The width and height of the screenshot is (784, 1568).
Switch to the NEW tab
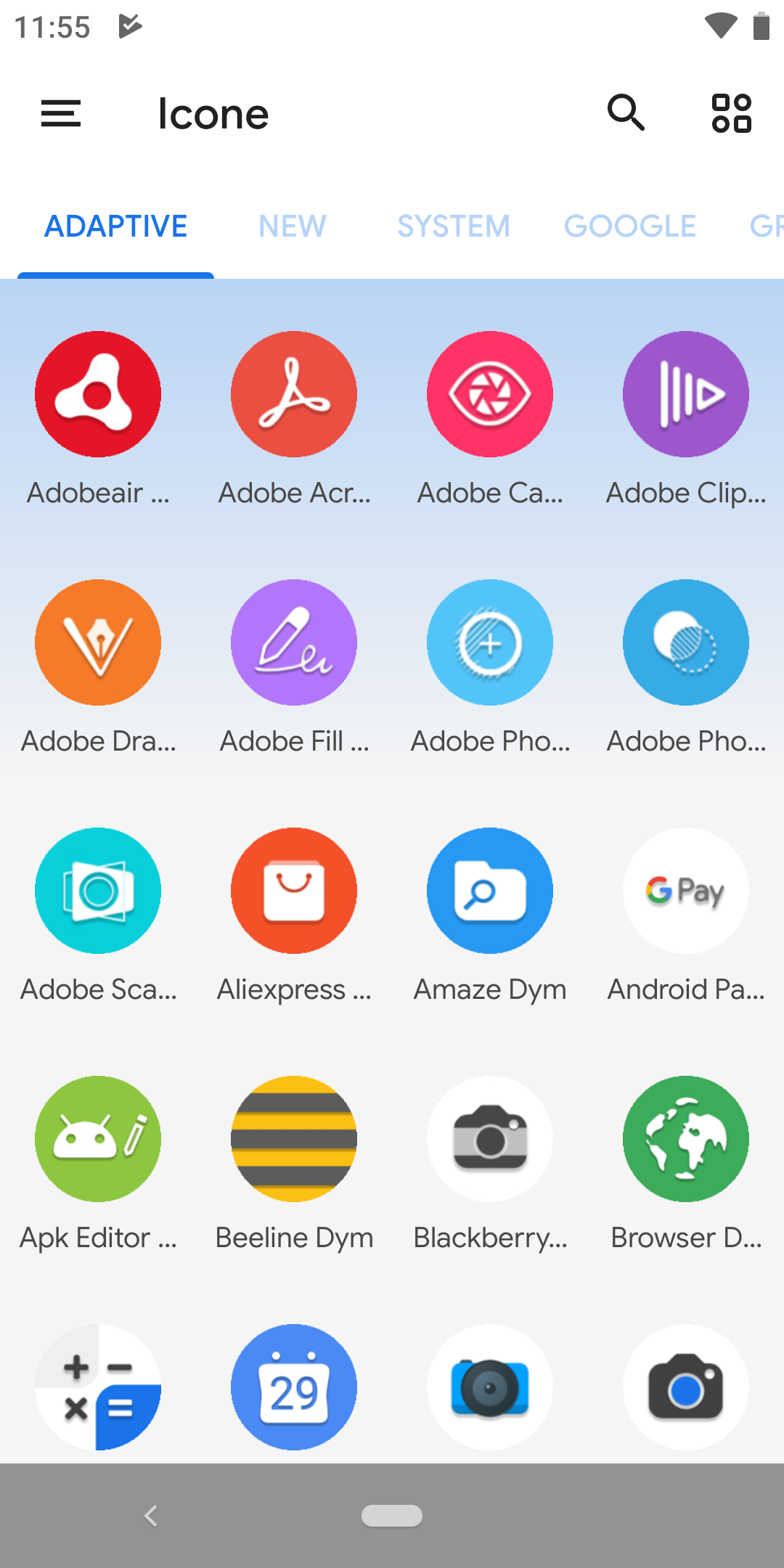pos(293,226)
